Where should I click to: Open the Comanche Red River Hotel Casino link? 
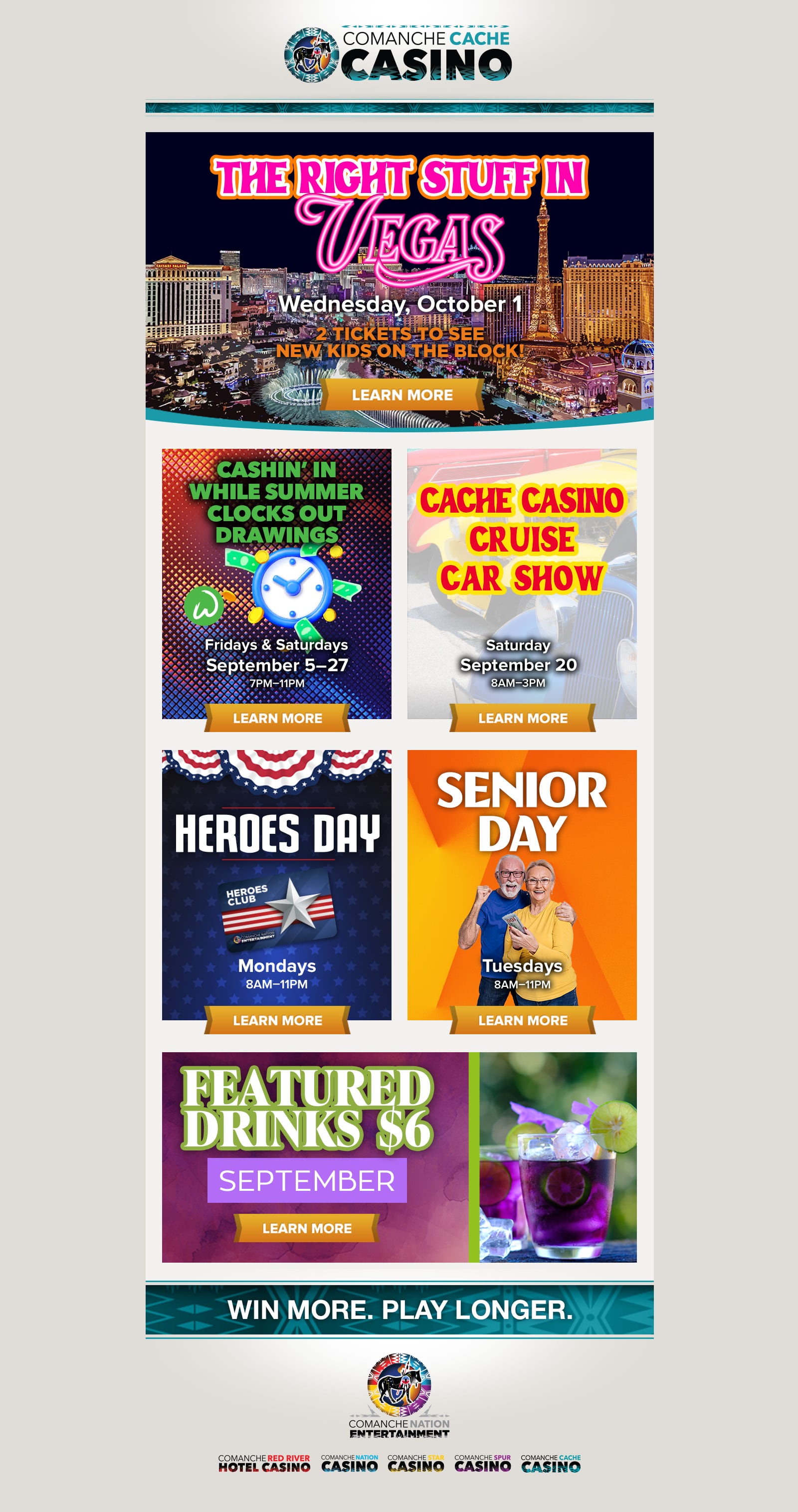pos(264,1463)
